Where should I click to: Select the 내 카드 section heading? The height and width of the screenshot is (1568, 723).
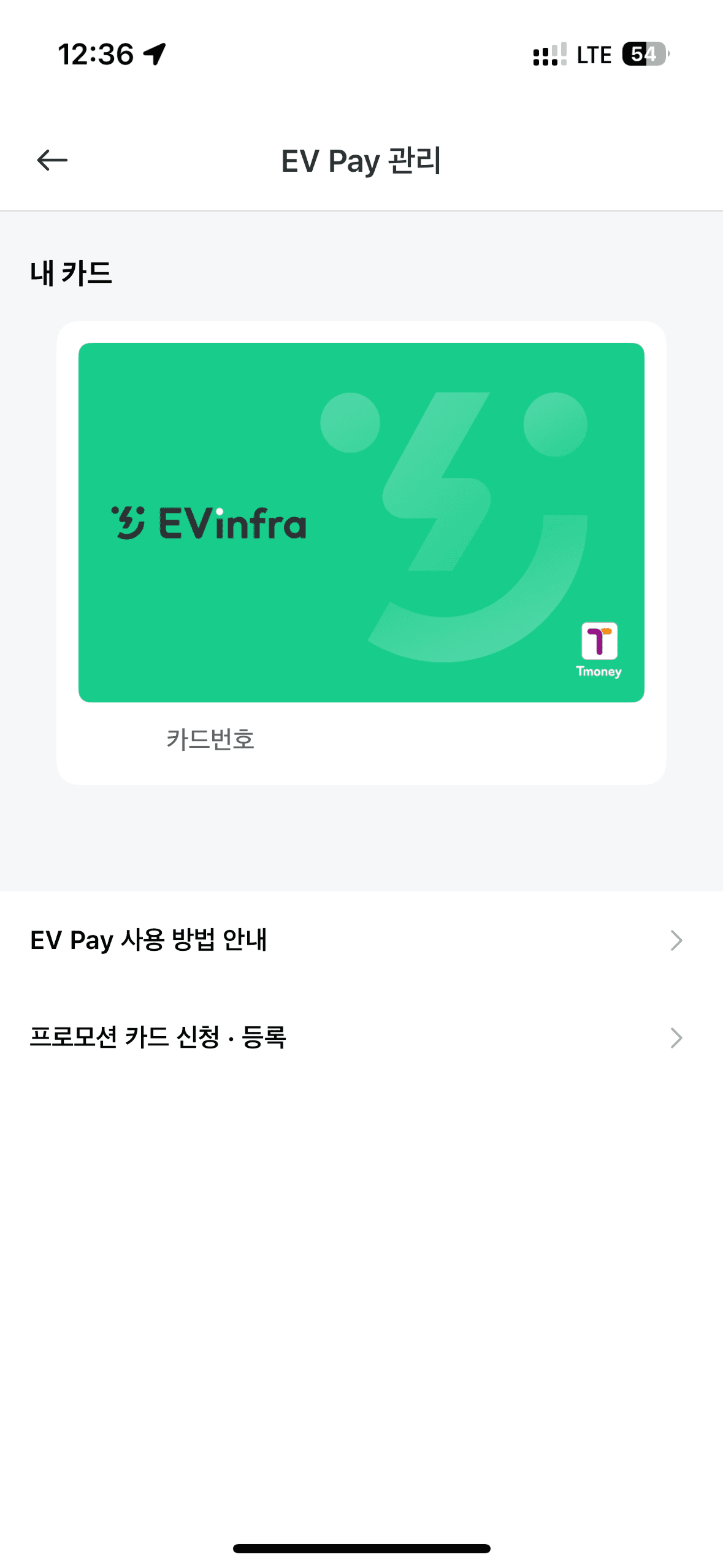pos(72,272)
